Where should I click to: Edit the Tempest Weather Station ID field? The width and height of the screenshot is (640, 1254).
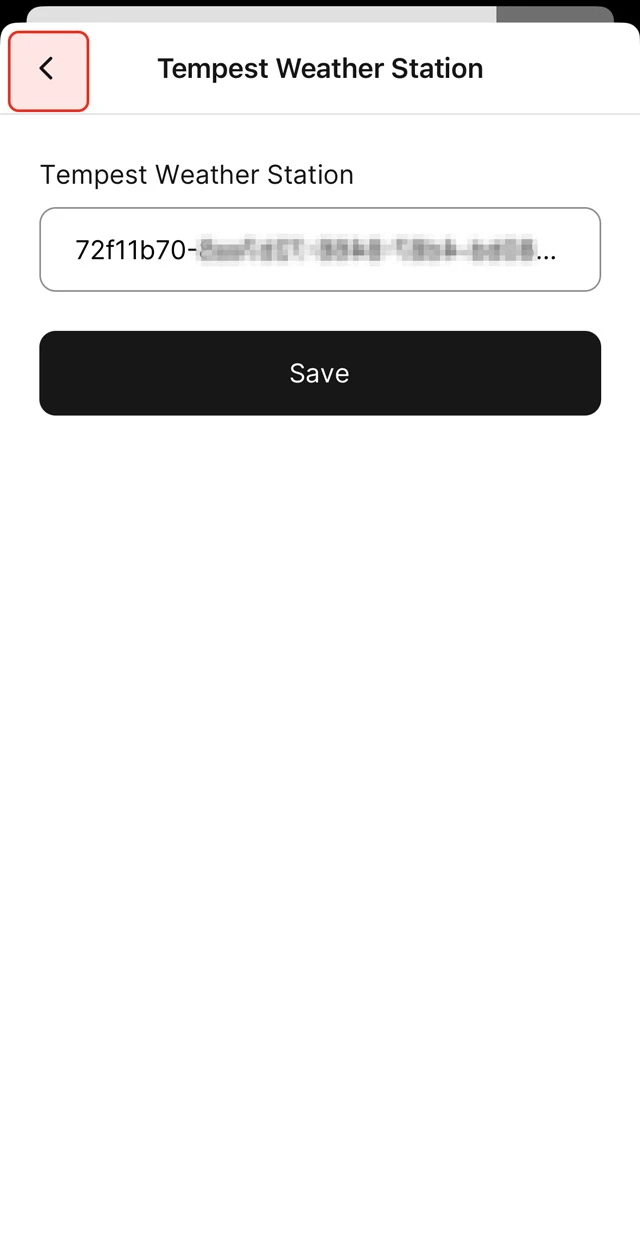tap(319, 250)
